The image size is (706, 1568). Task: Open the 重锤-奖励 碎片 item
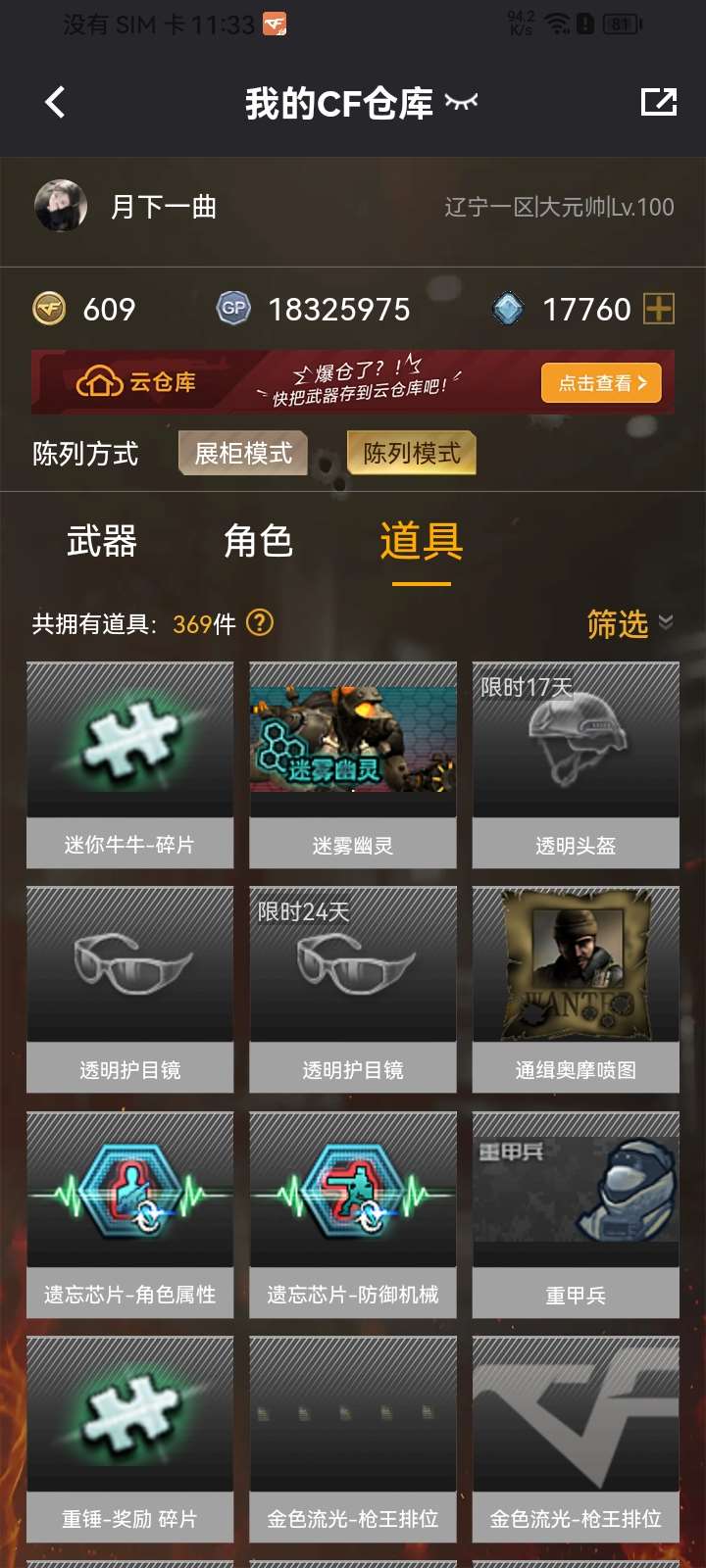(129, 1439)
